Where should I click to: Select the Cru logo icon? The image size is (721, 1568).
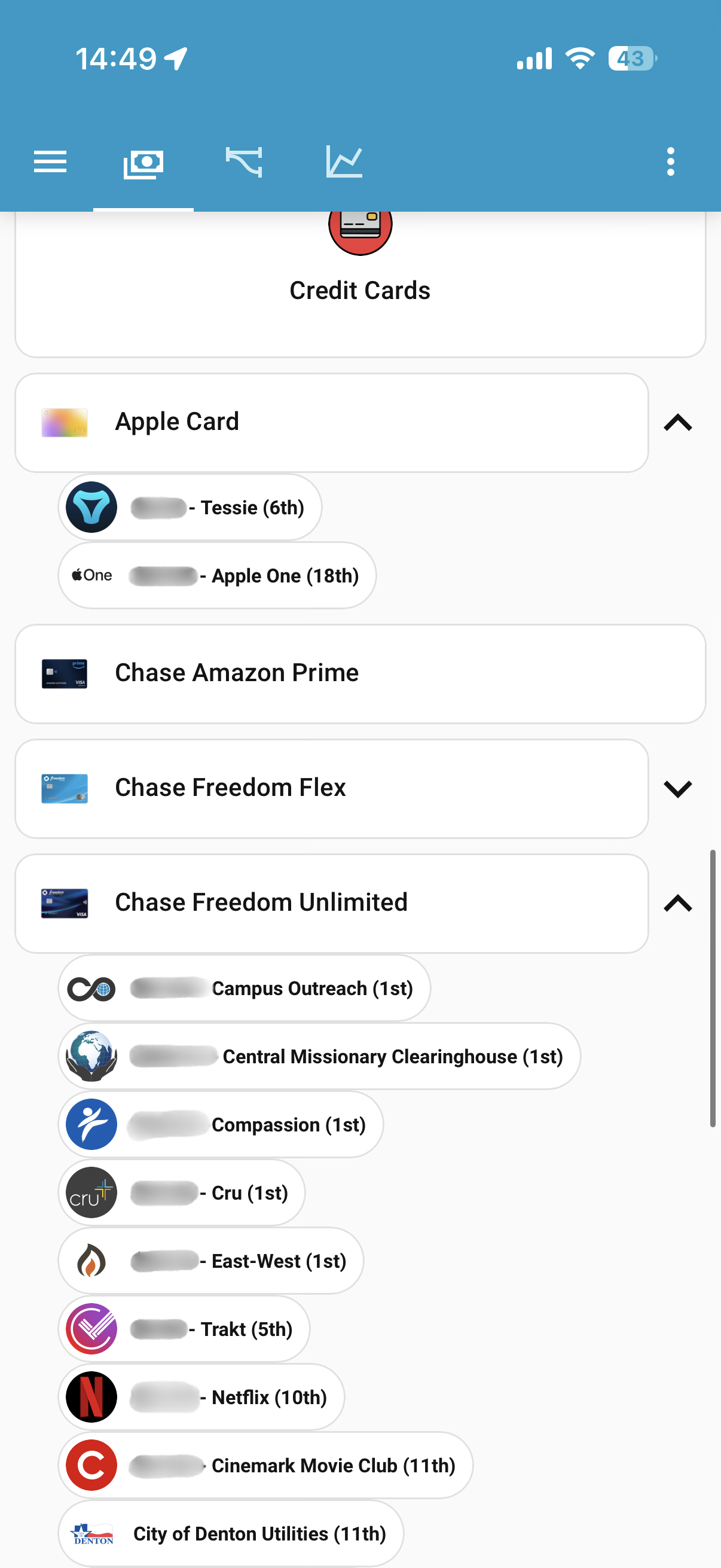(x=90, y=1192)
